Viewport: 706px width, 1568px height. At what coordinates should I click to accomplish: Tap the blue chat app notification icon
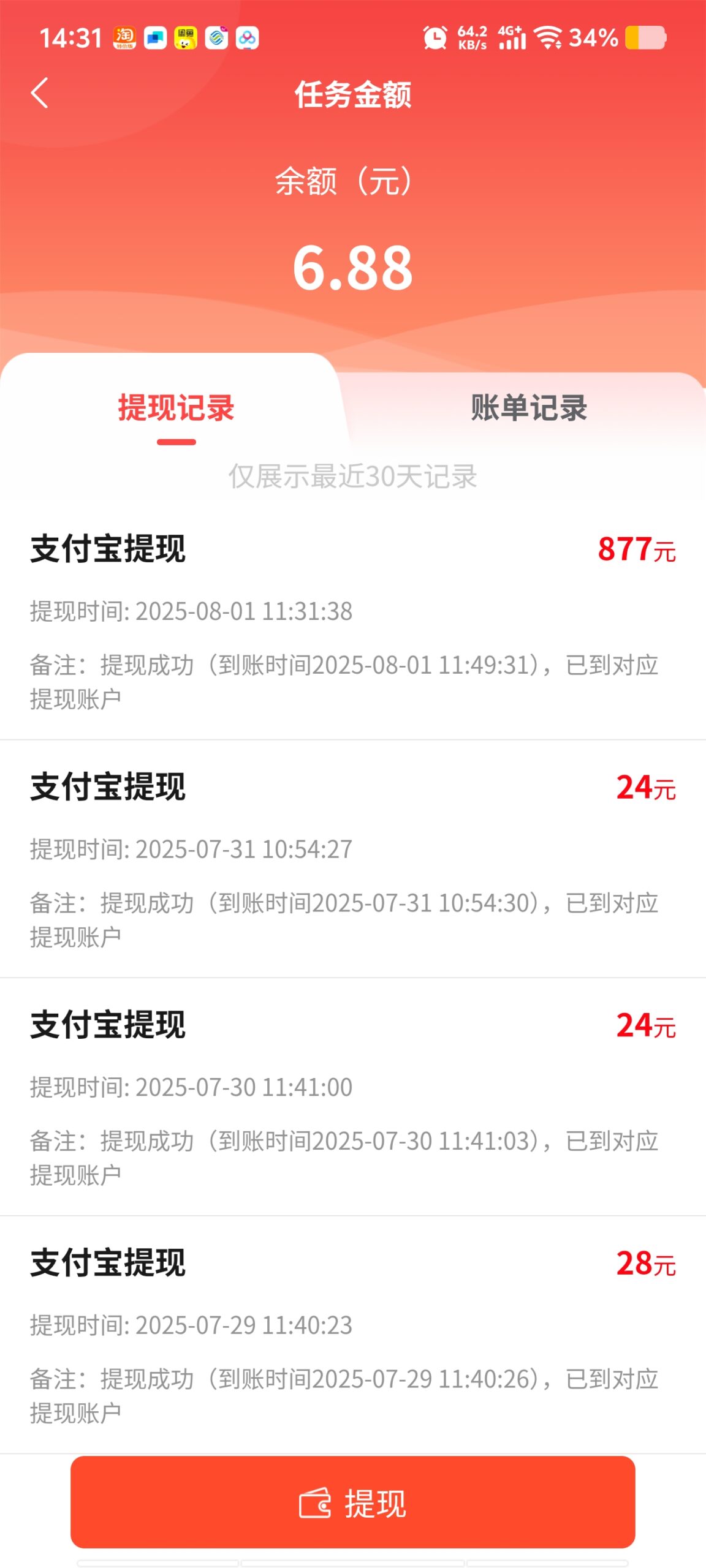click(x=155, y=37)
